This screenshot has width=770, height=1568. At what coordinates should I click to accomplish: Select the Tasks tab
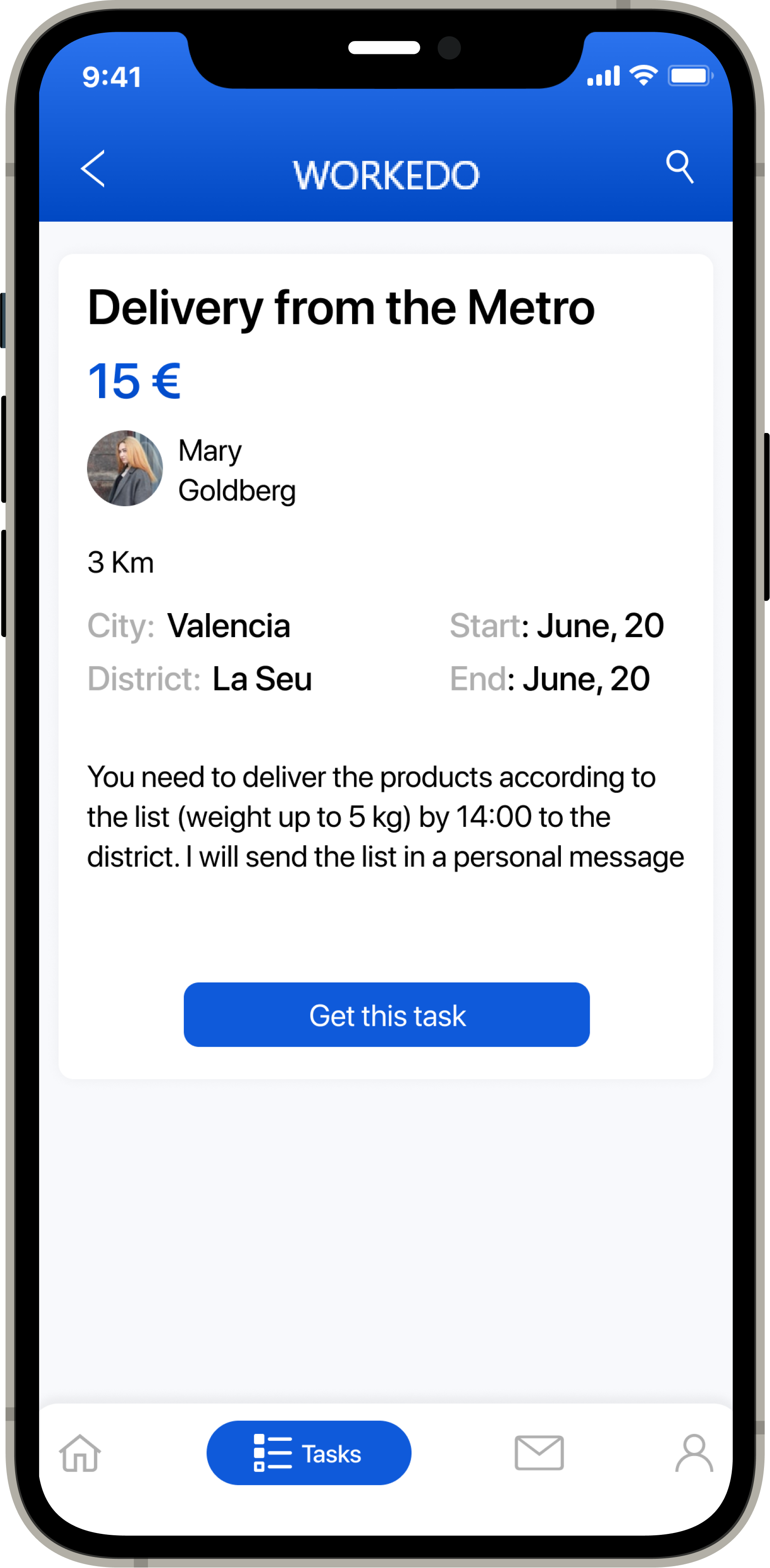309,1453
